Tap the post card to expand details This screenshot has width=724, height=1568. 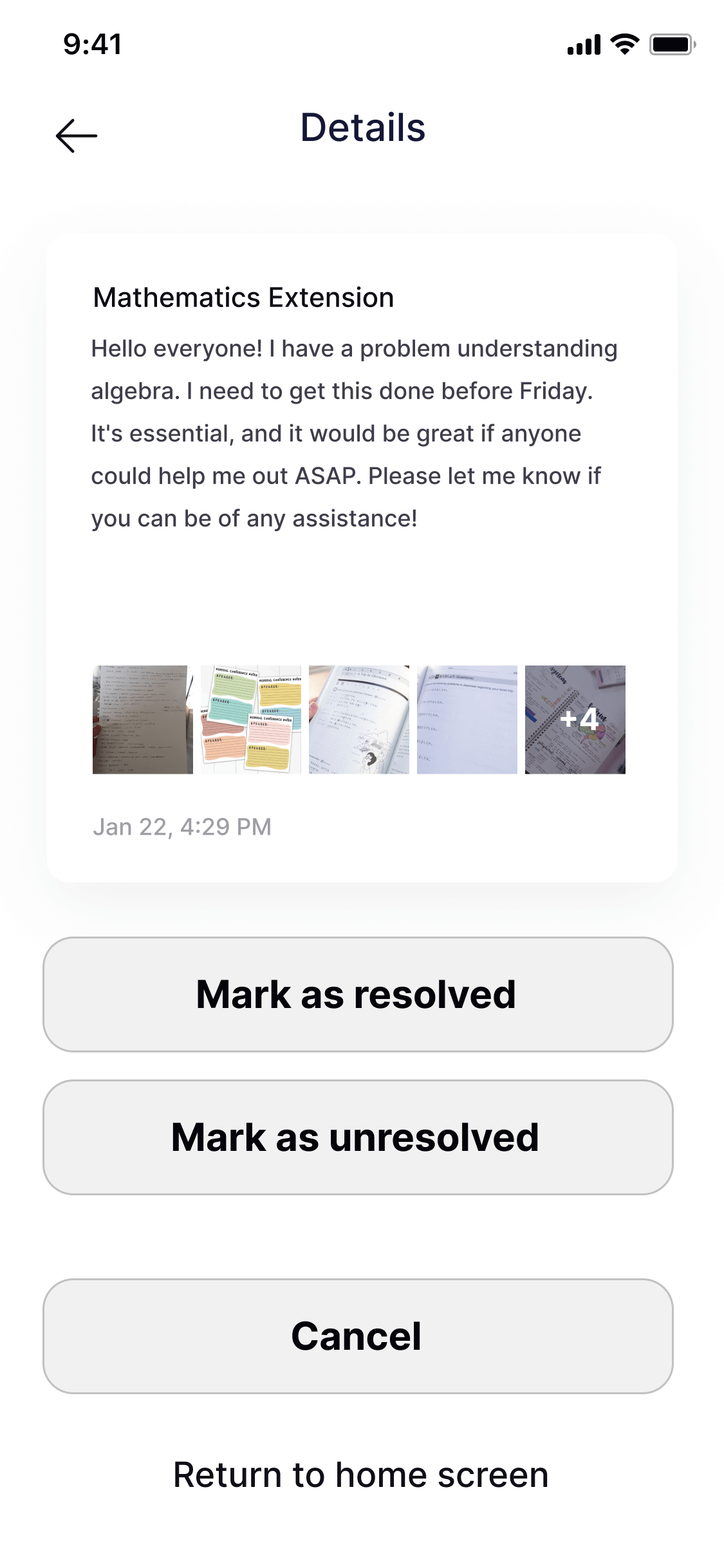(x=362, y=592)
